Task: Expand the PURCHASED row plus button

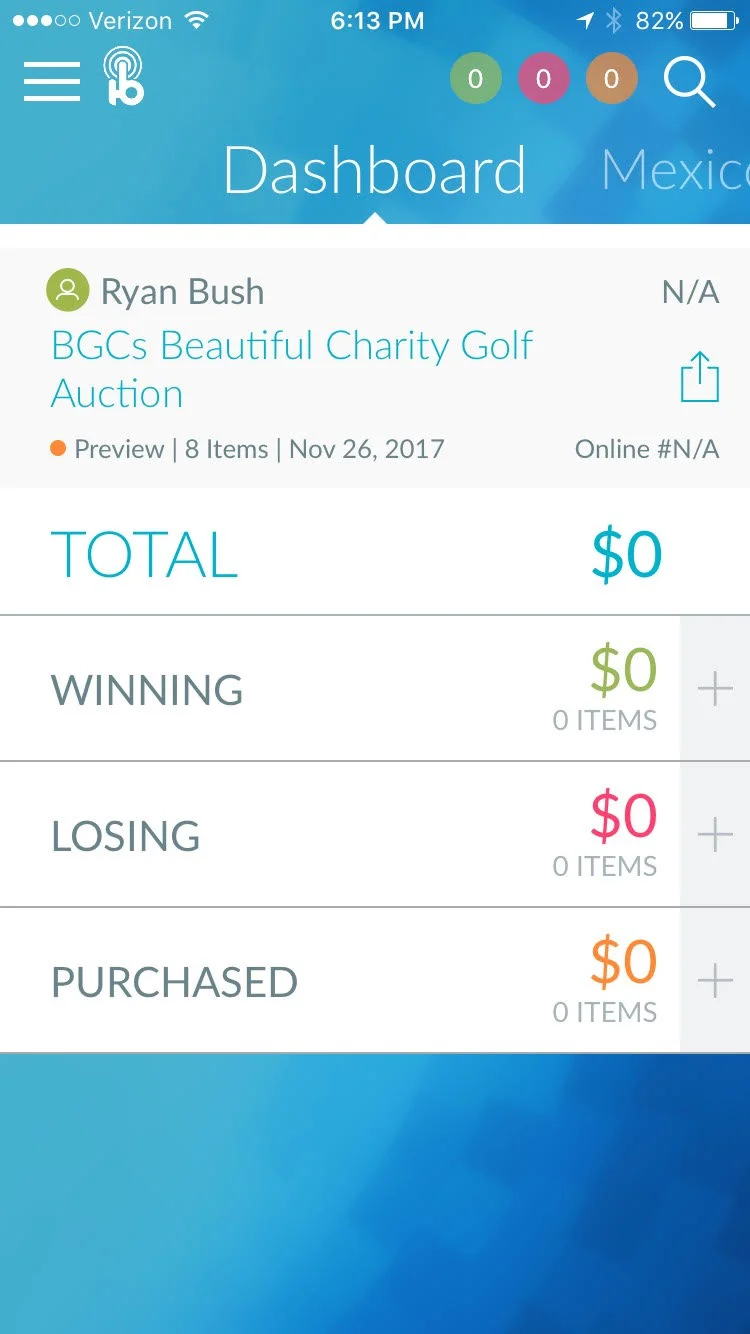Action: 715,981
